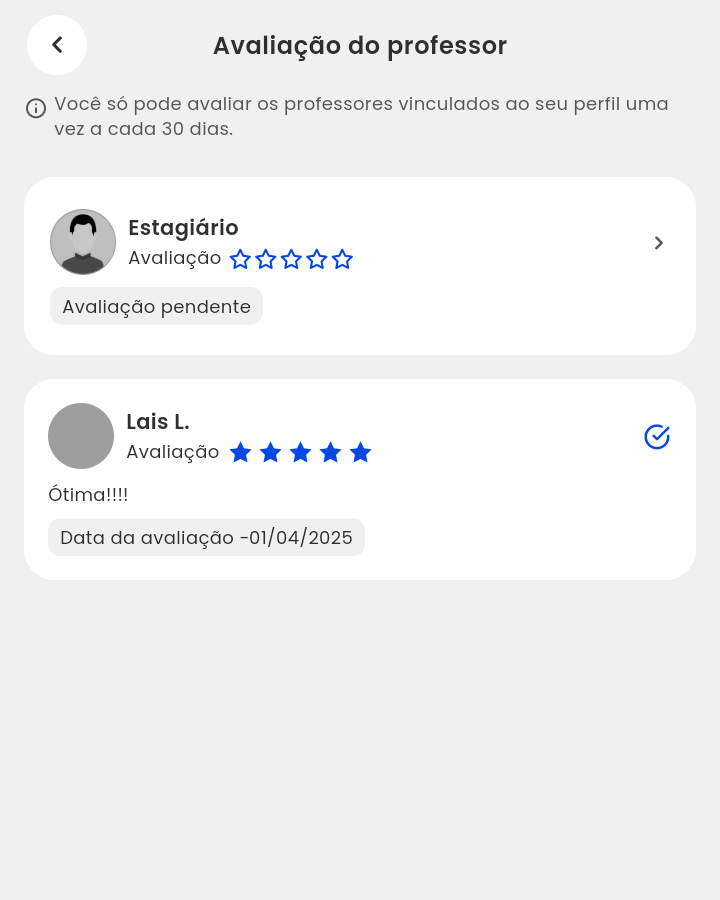Open Lais L.'s completed evaluation card
The width and height of the screenshot is (720, 900).
pos(360,479)
